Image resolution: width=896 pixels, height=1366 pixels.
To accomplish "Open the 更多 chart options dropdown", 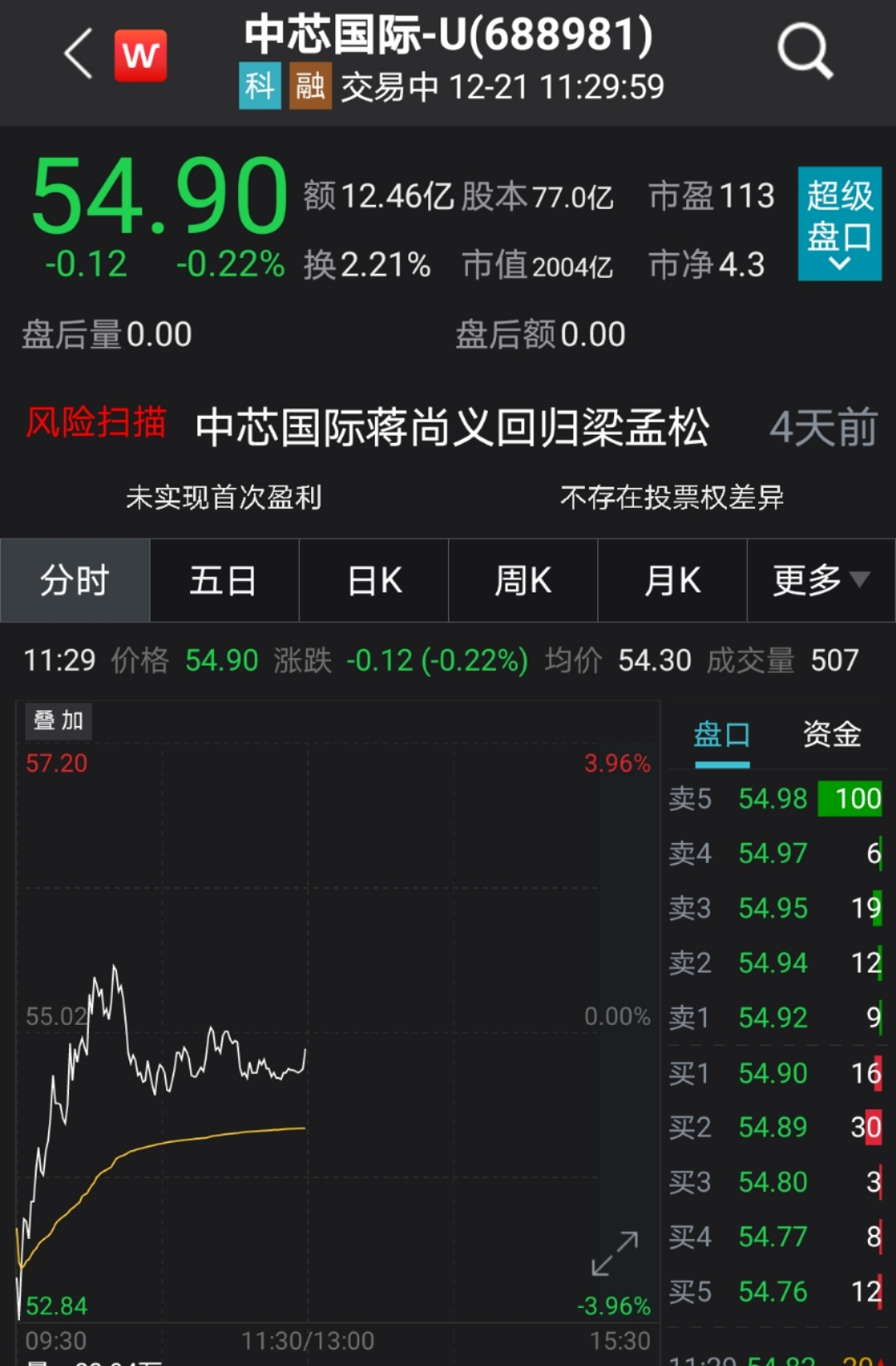I will tap(821, 581).
